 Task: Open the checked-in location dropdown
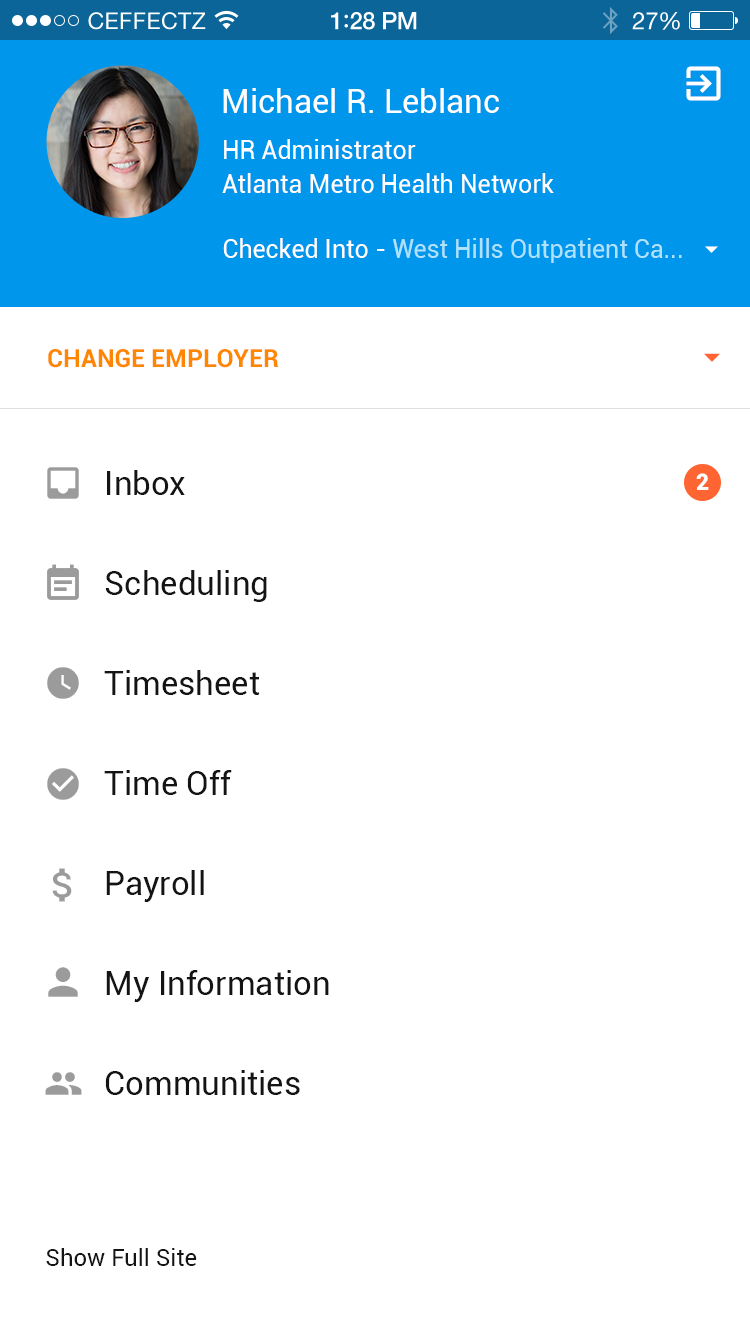coord(711,250)
